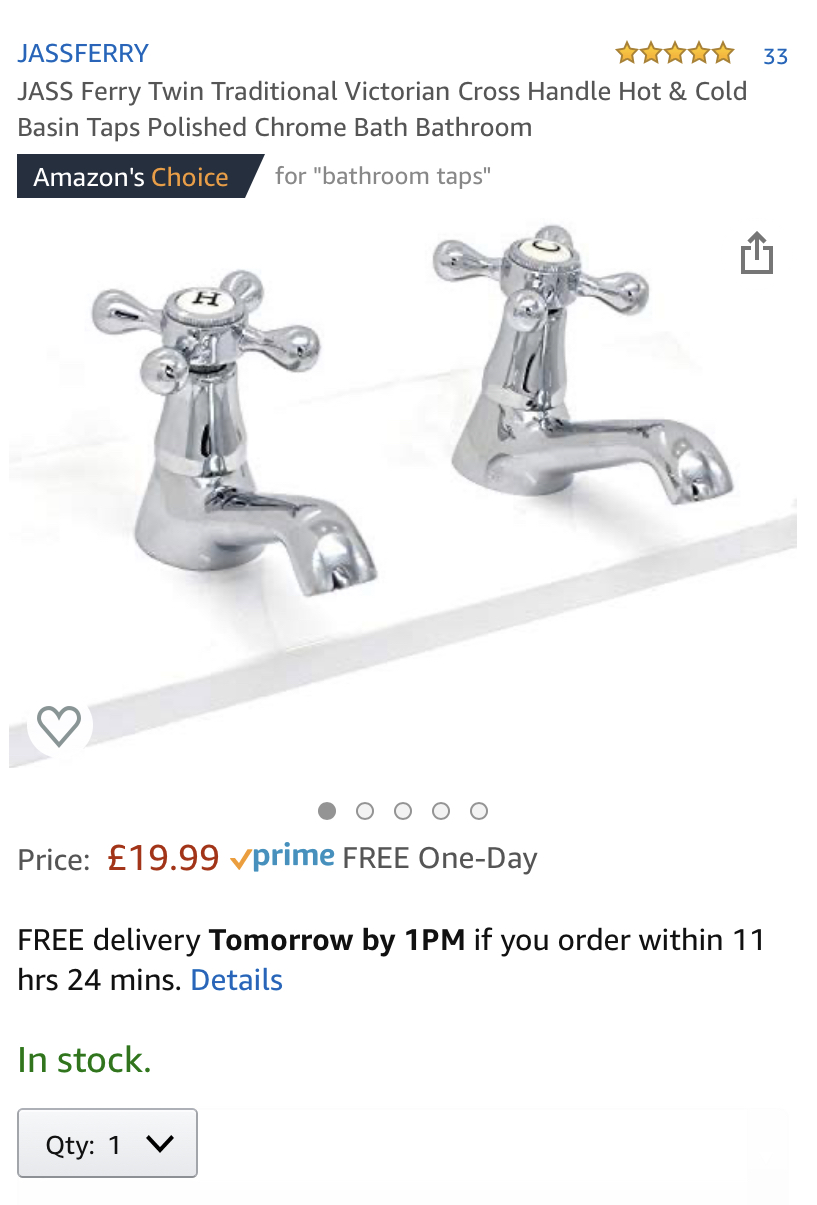This screenshot has height=1205, width=817.
Task: Share this product listing
Action: click(x=756, y=253)
